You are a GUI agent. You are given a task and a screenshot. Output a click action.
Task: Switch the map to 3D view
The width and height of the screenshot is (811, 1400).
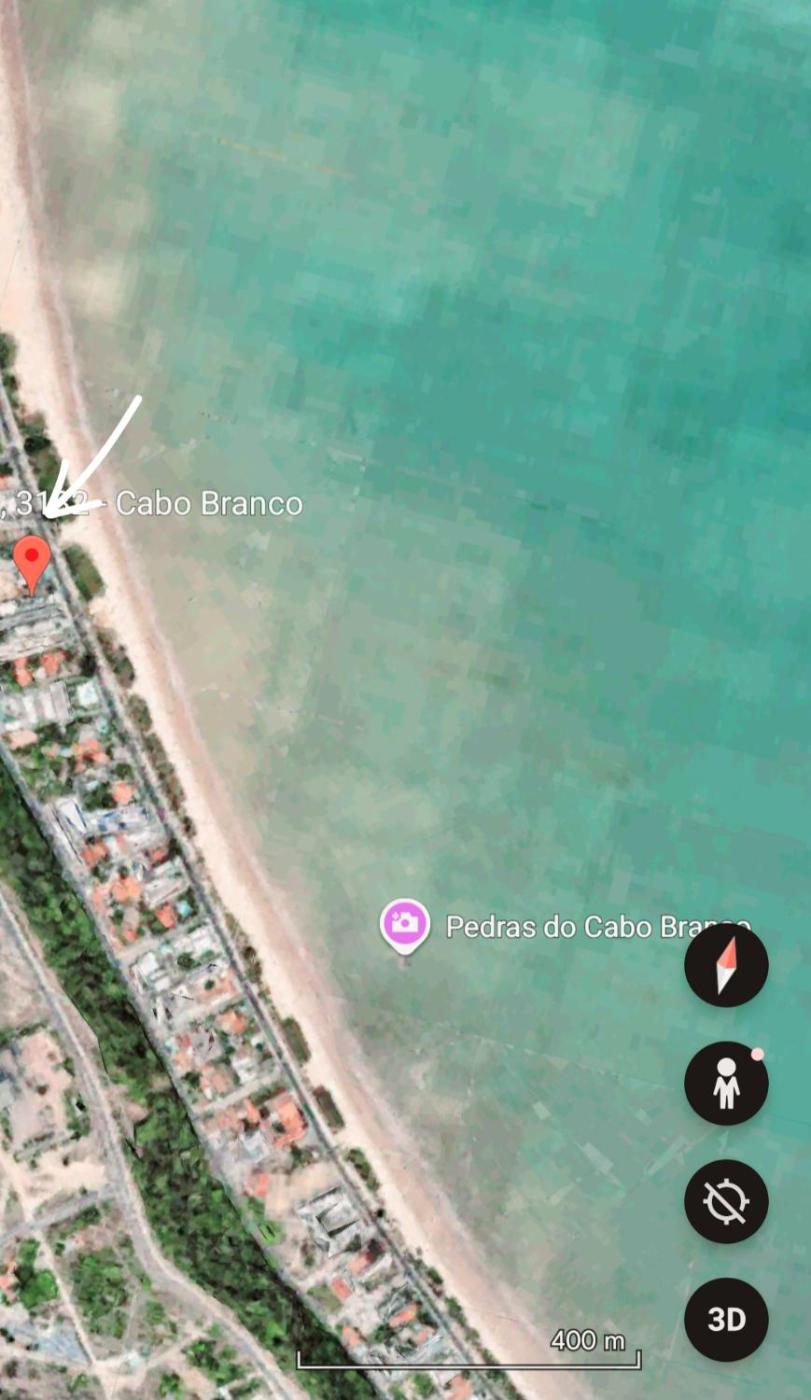pyautogui.click(x=726, y=1319)
